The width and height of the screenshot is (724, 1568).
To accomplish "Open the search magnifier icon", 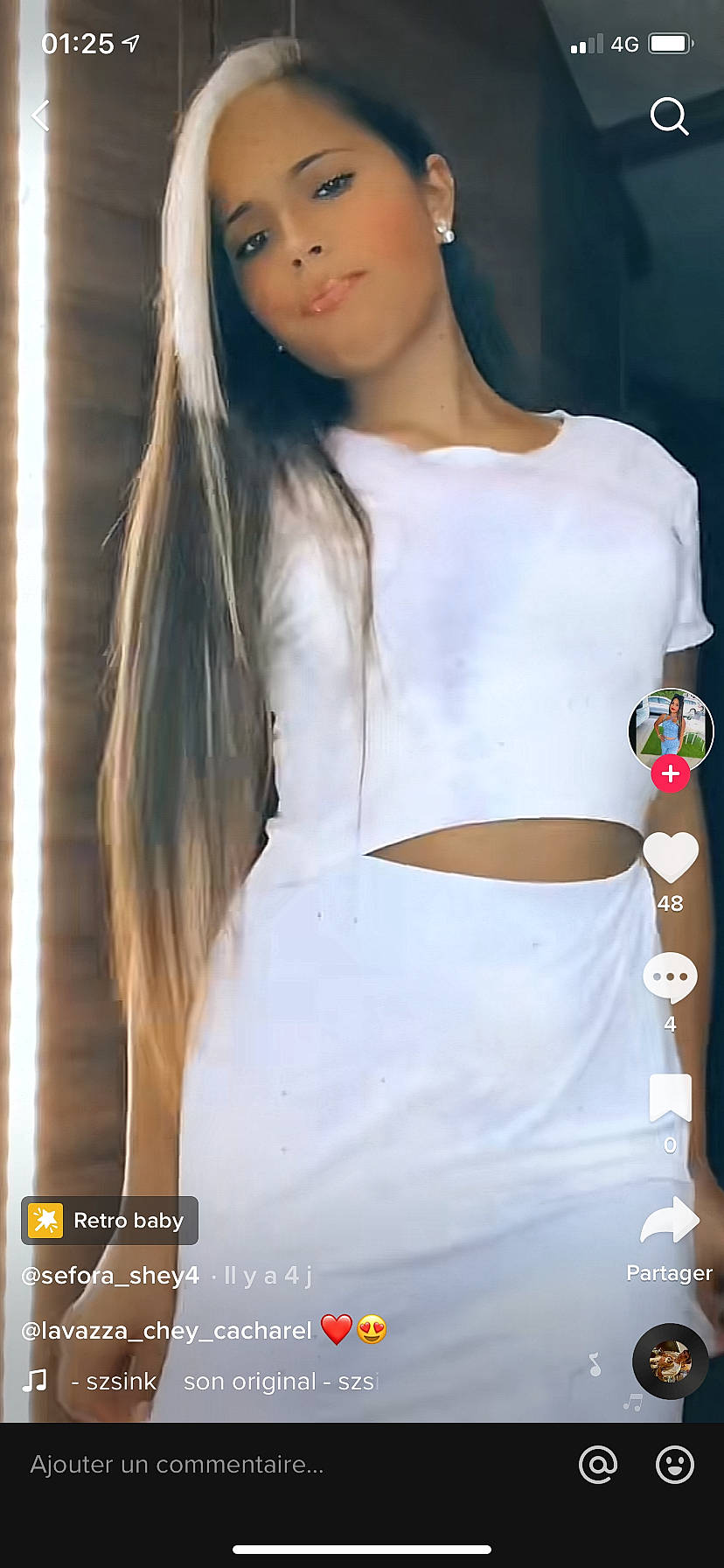I will point(669,116).
